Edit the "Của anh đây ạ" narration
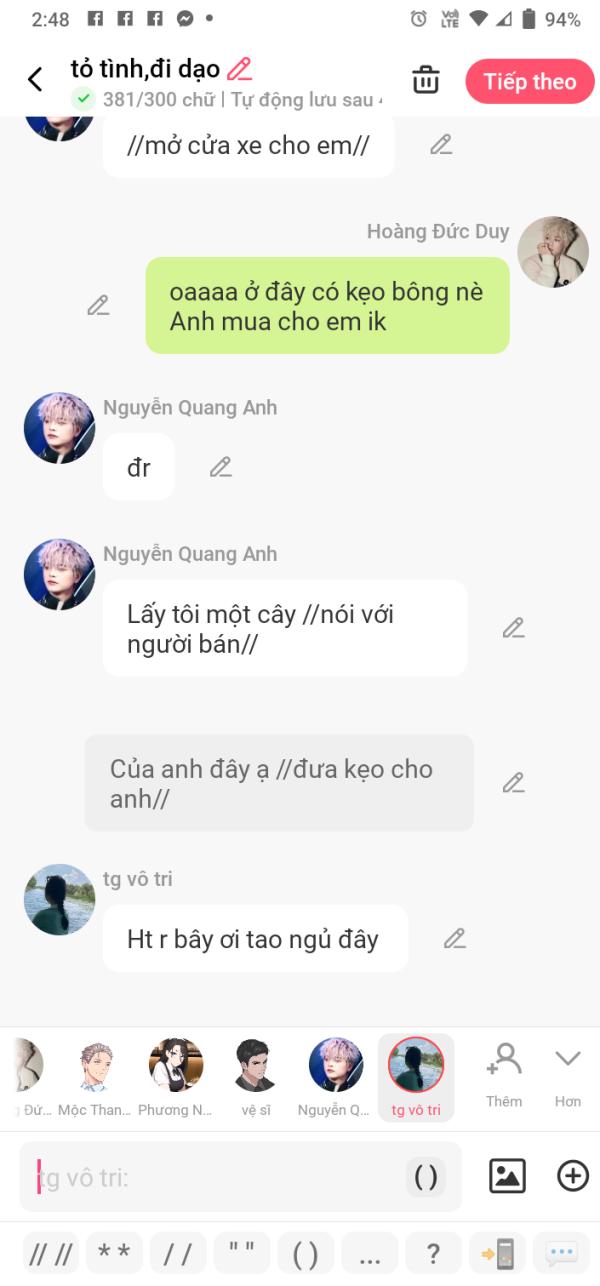Screen dimensions: 600x1286 (513, 783)
